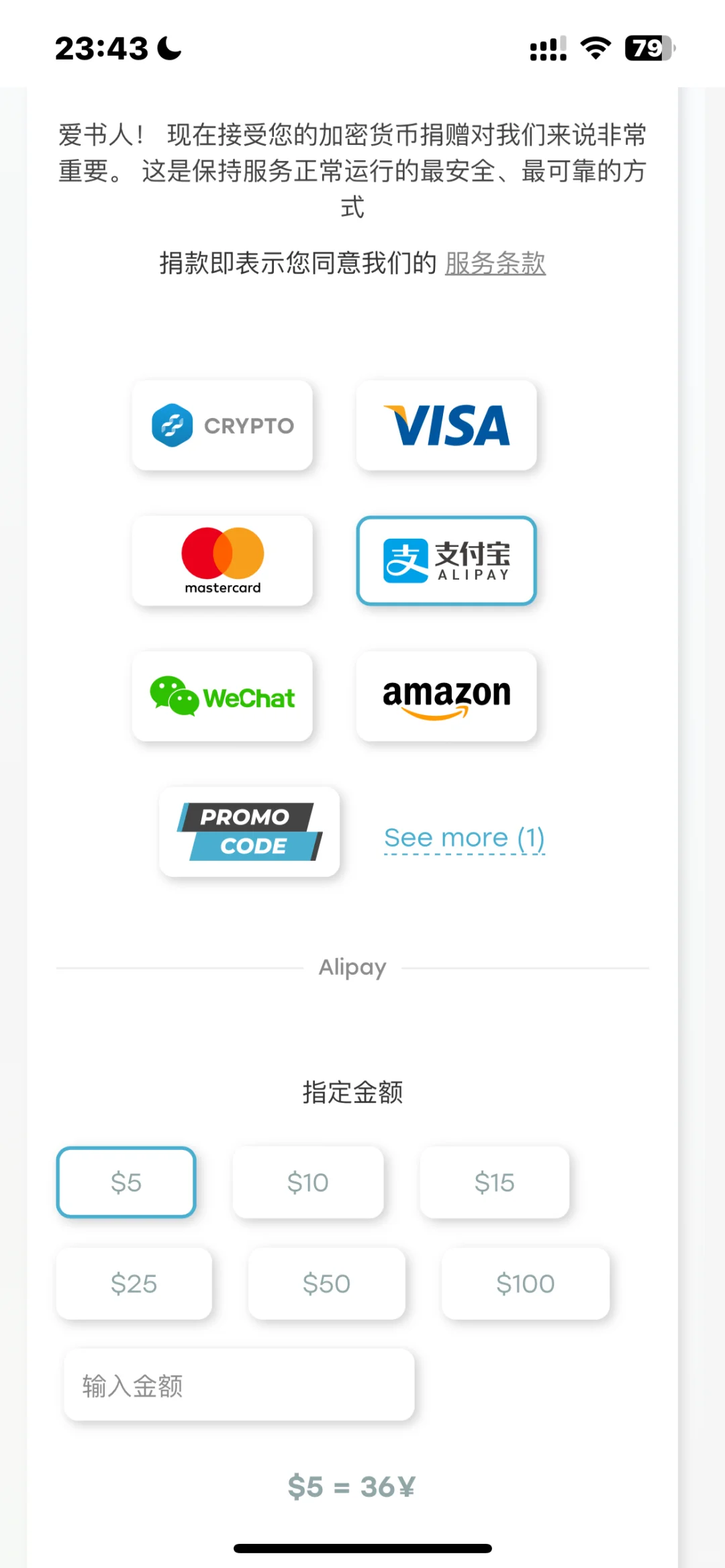Select the Alipay payment option
This screenshot has width=725, height=1568.
[x=446, y=561]
